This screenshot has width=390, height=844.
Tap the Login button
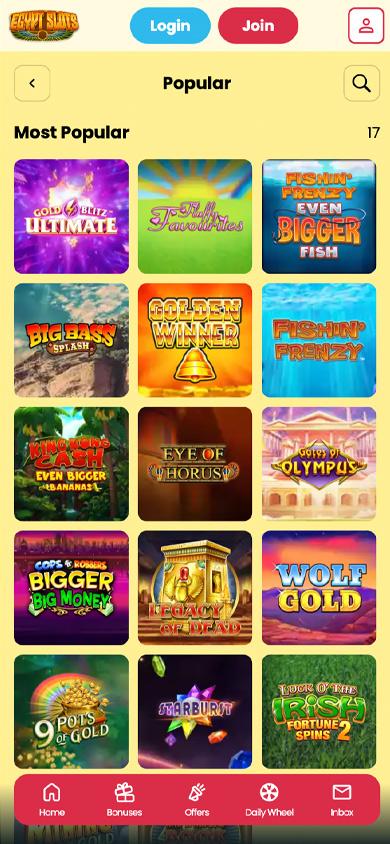(x=170, y=25)
